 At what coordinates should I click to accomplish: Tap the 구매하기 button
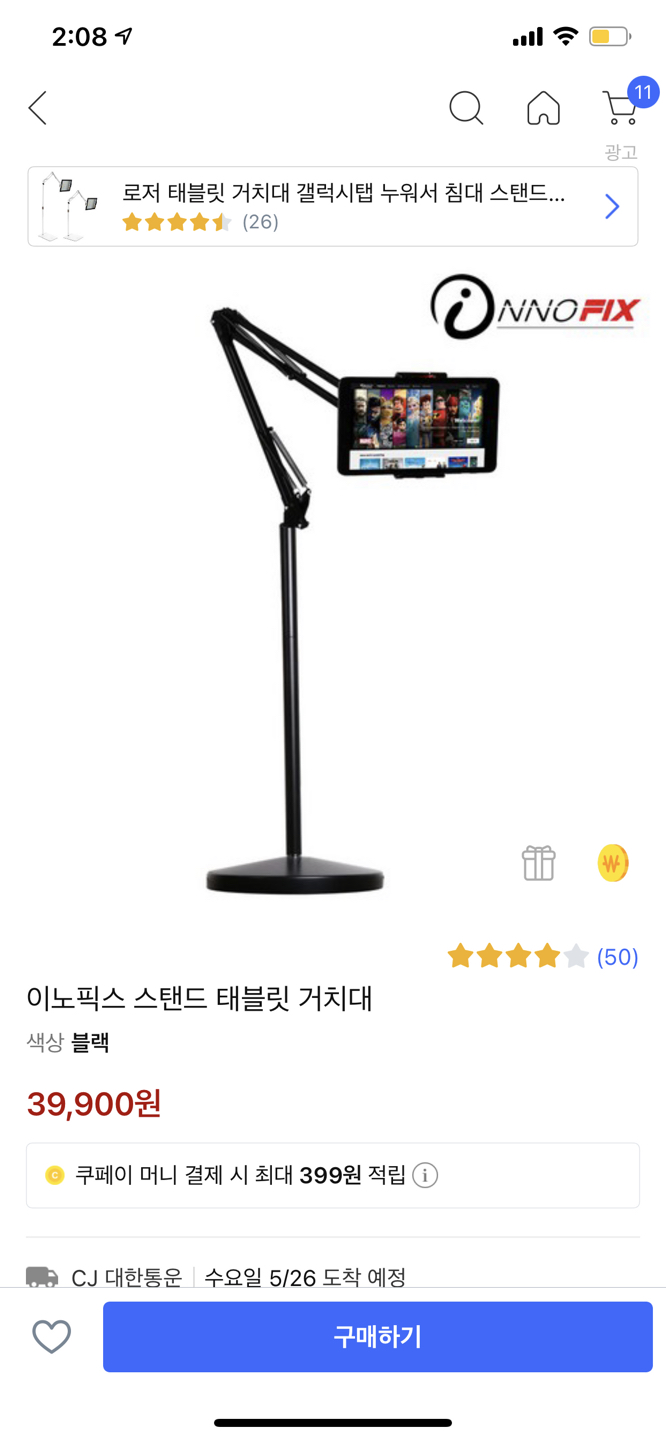[x=377, y=1337]
